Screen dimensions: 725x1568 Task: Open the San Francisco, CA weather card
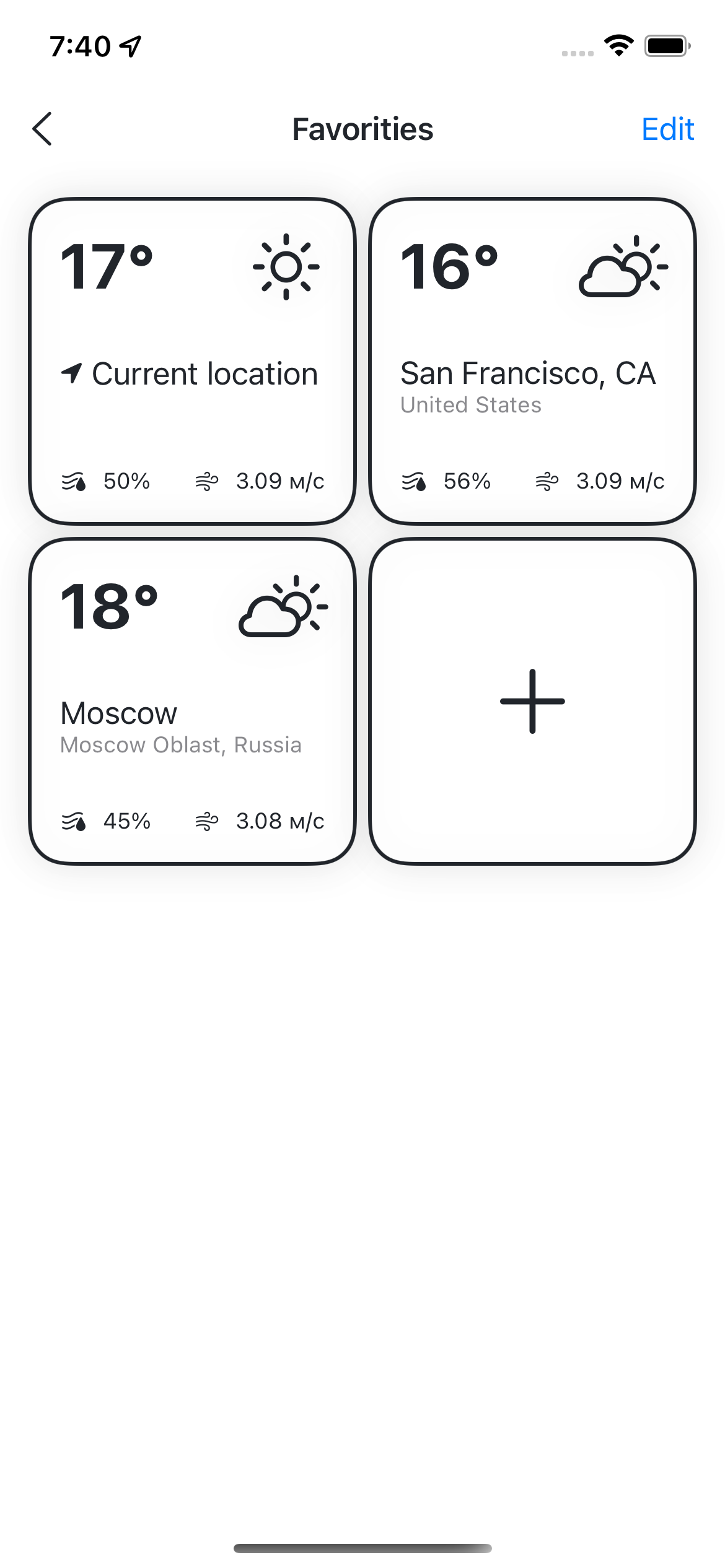coord(532,361)
